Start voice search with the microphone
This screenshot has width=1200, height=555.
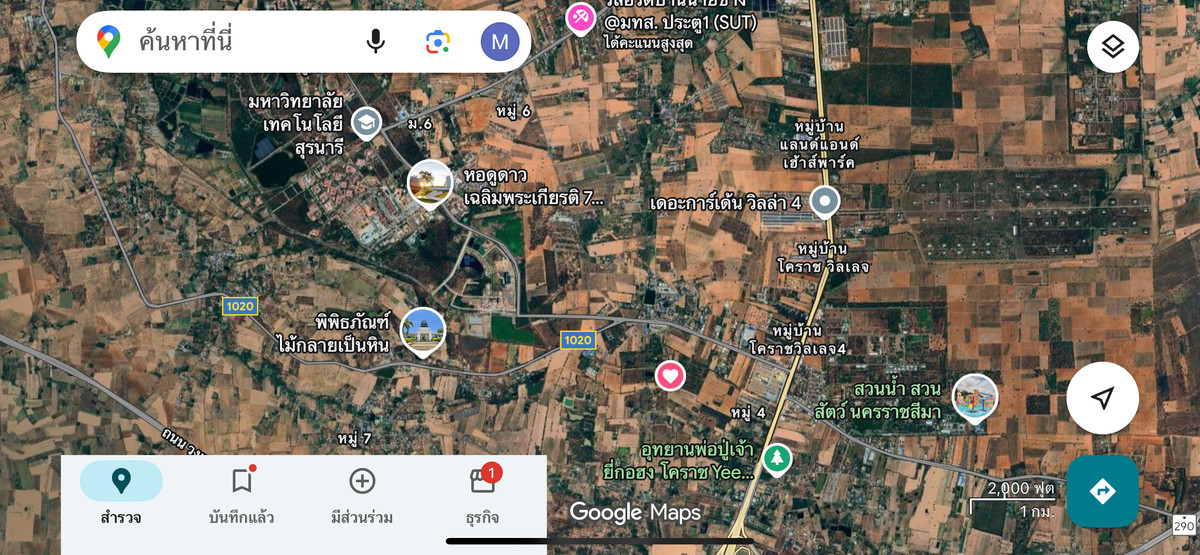(x=376, y=42)
